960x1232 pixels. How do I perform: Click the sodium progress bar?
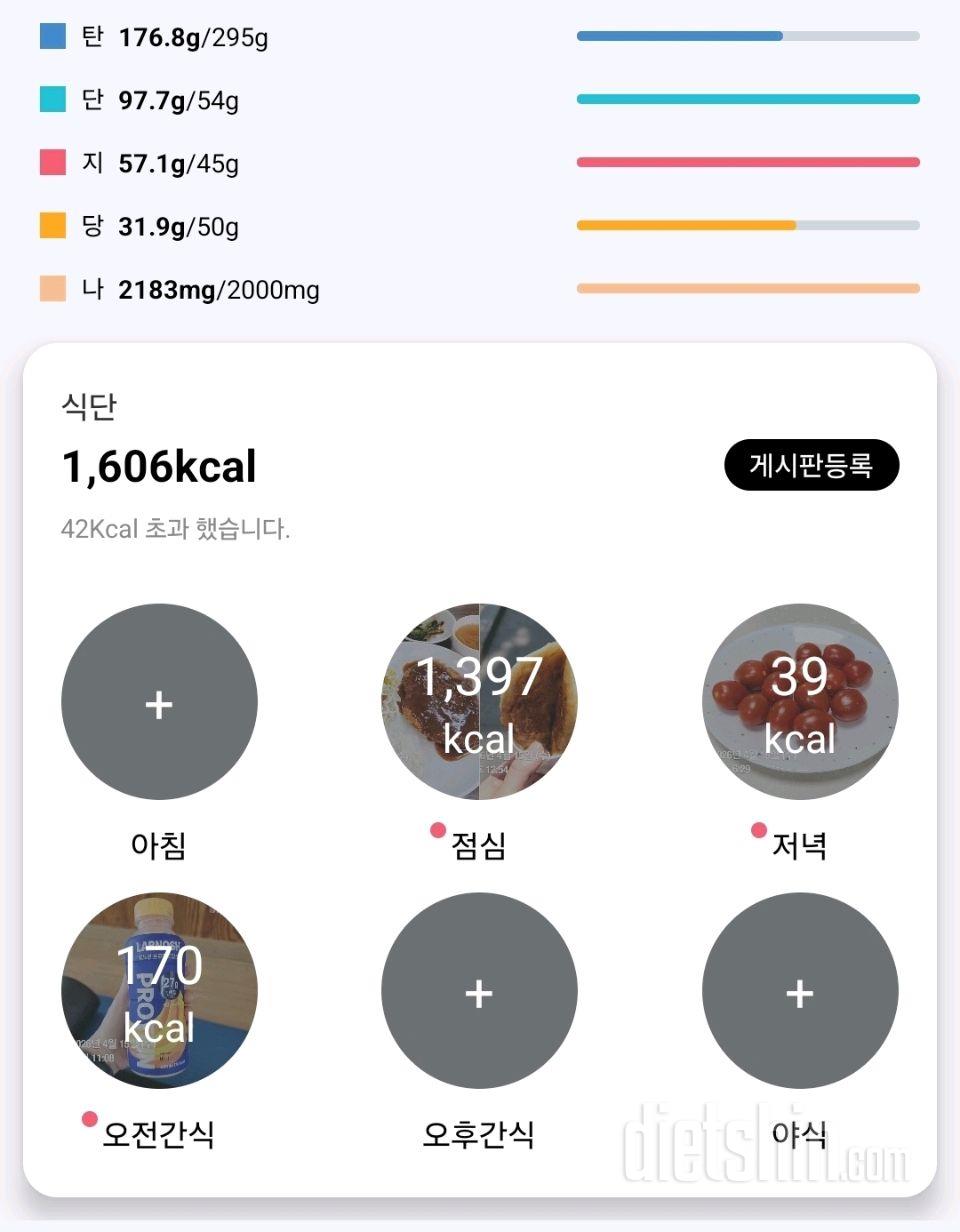748,288
